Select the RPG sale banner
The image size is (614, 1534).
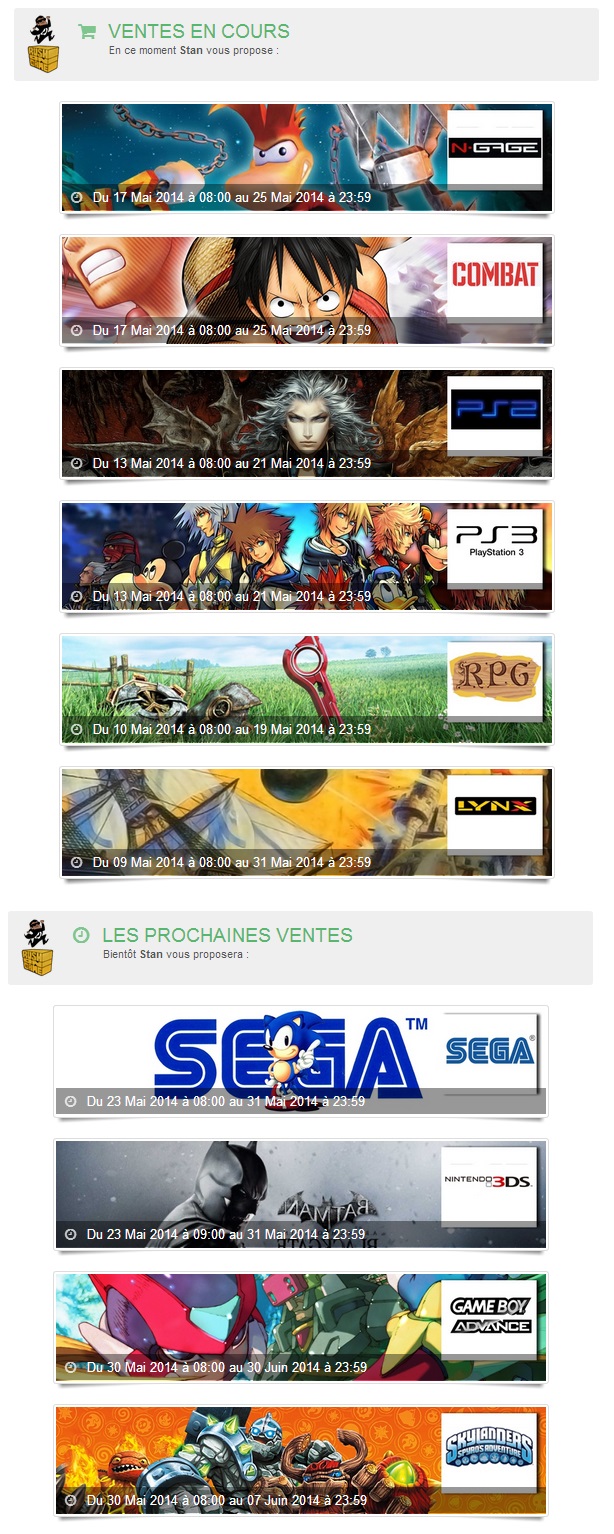pyautogui.click(x=306, y=689)
